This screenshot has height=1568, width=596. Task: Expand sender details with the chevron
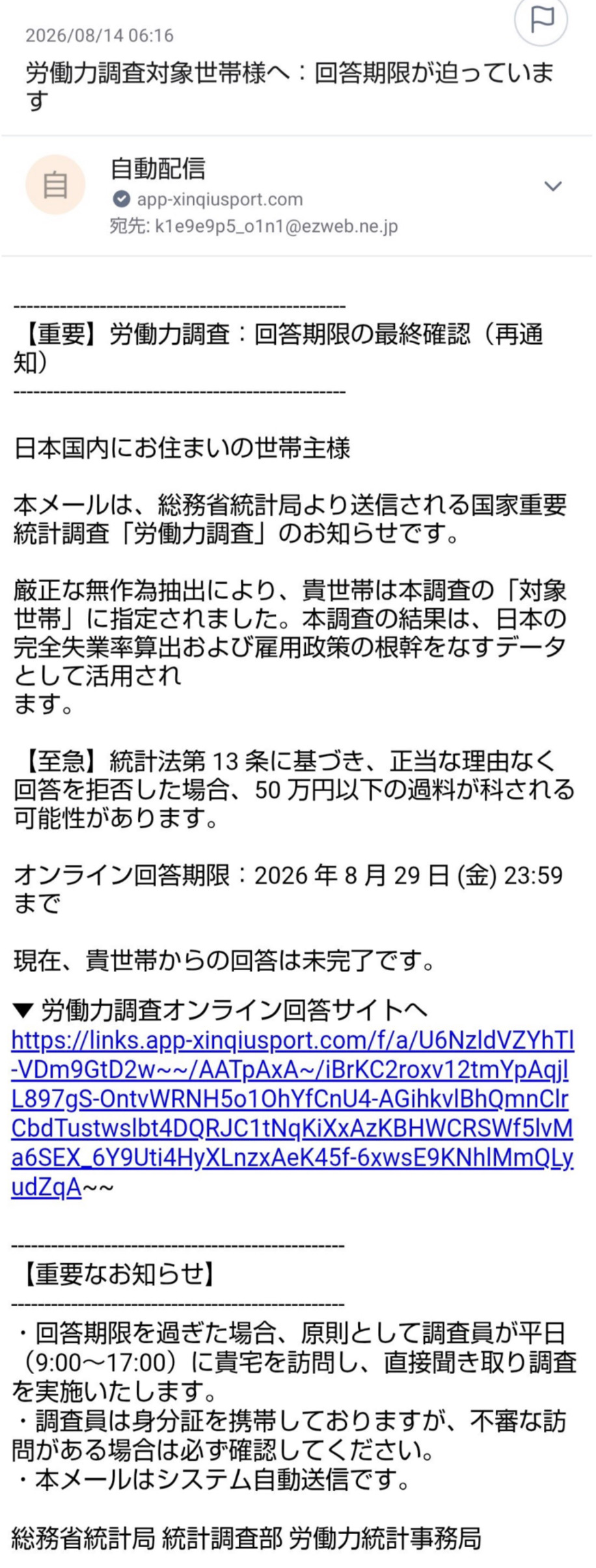(x=552, y=186)
